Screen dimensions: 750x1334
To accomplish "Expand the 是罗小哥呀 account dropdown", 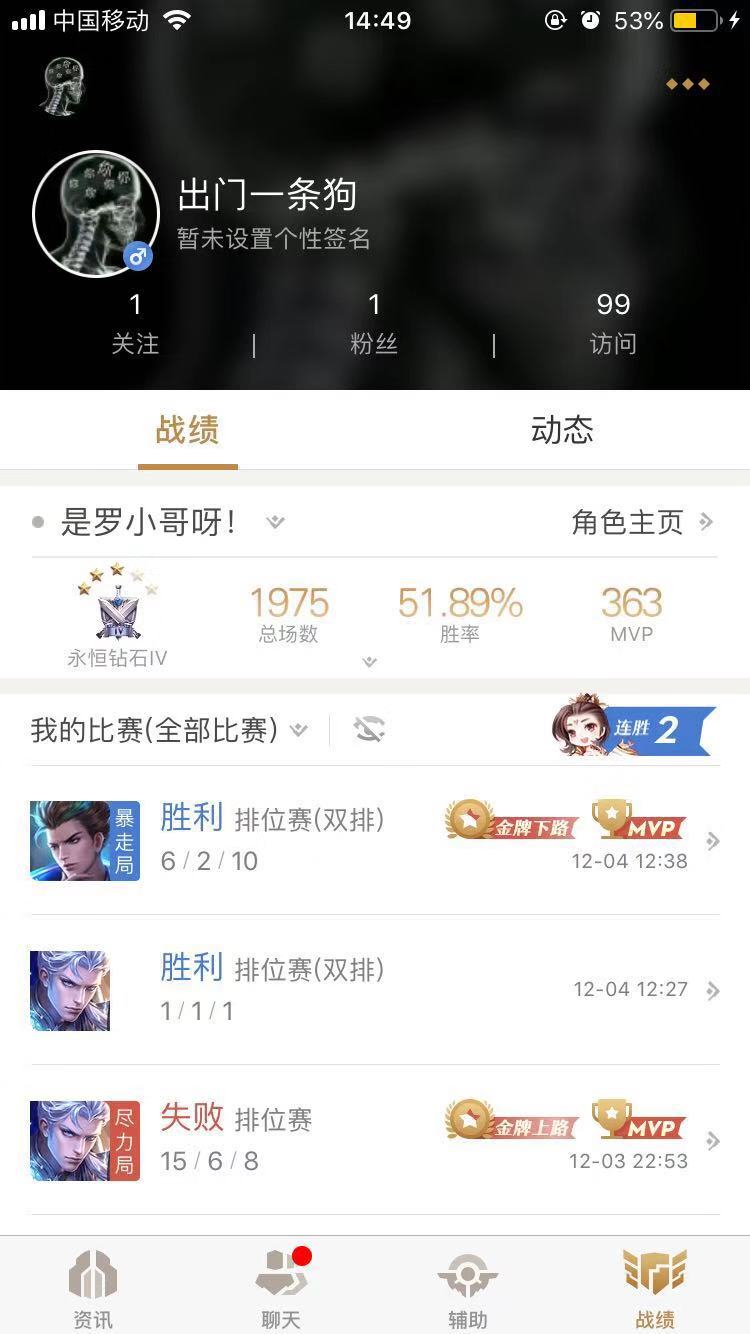I will (x=274, y=521).
